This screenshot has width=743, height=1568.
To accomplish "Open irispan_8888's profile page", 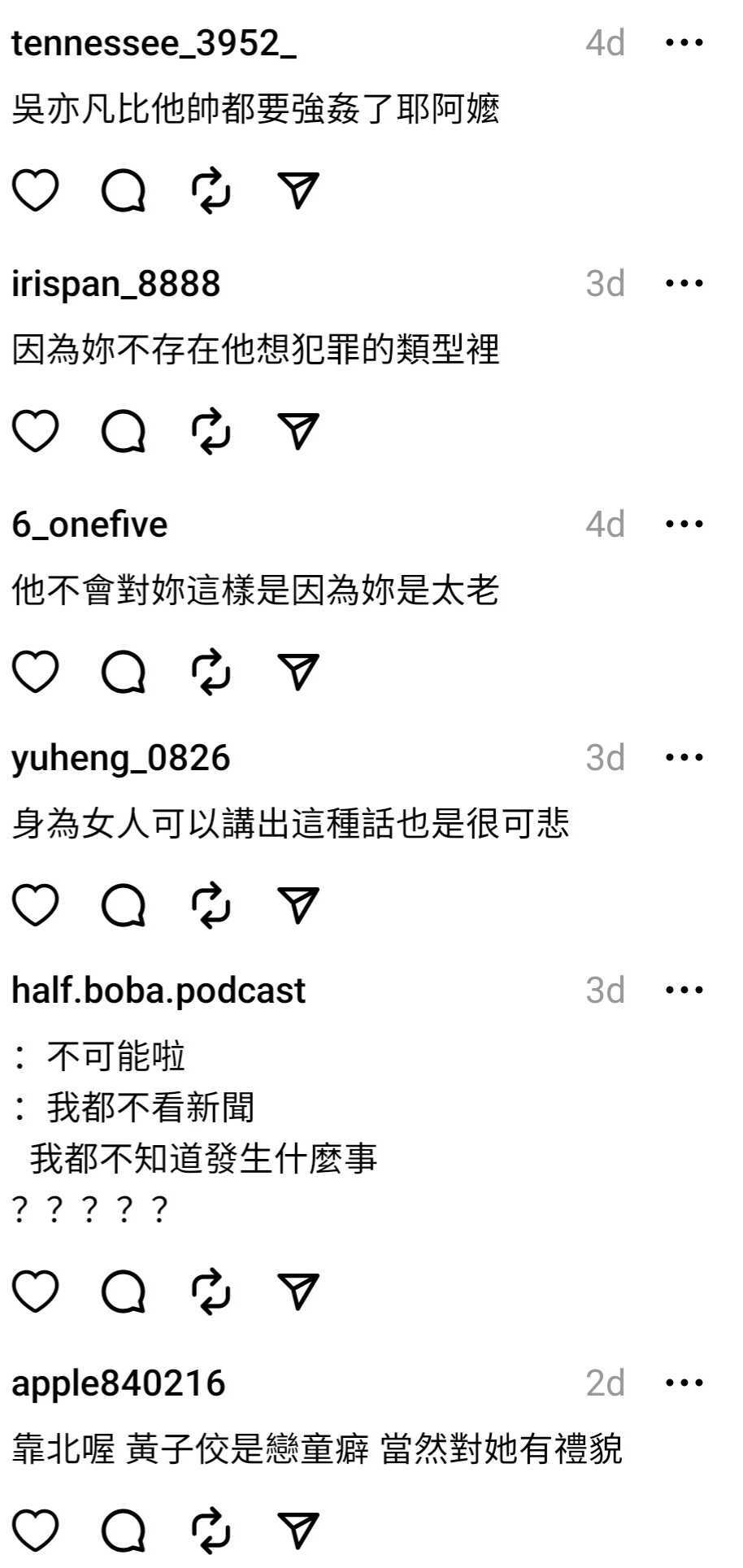I will point(116,285).
